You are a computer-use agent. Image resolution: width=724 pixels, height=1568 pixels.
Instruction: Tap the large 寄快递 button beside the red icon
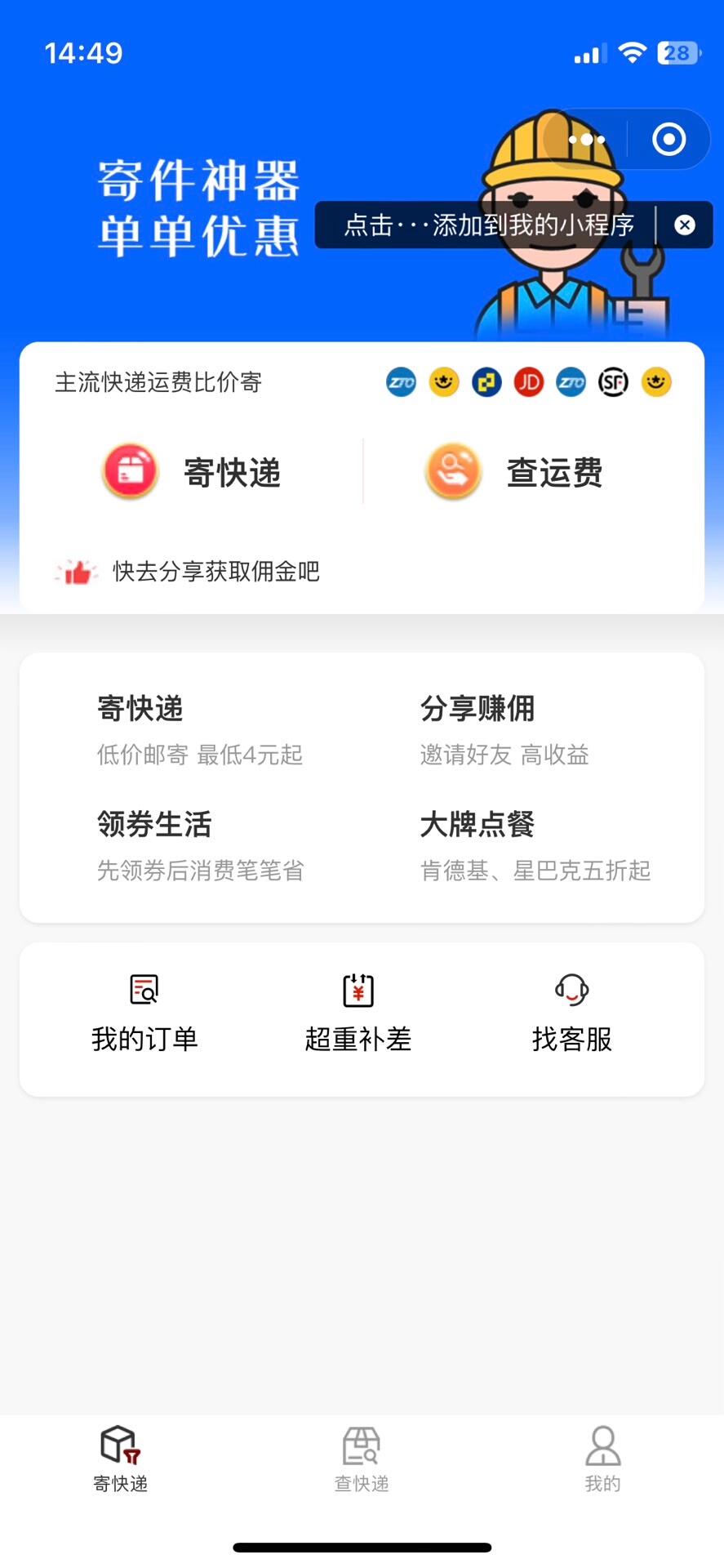(193, 472)
